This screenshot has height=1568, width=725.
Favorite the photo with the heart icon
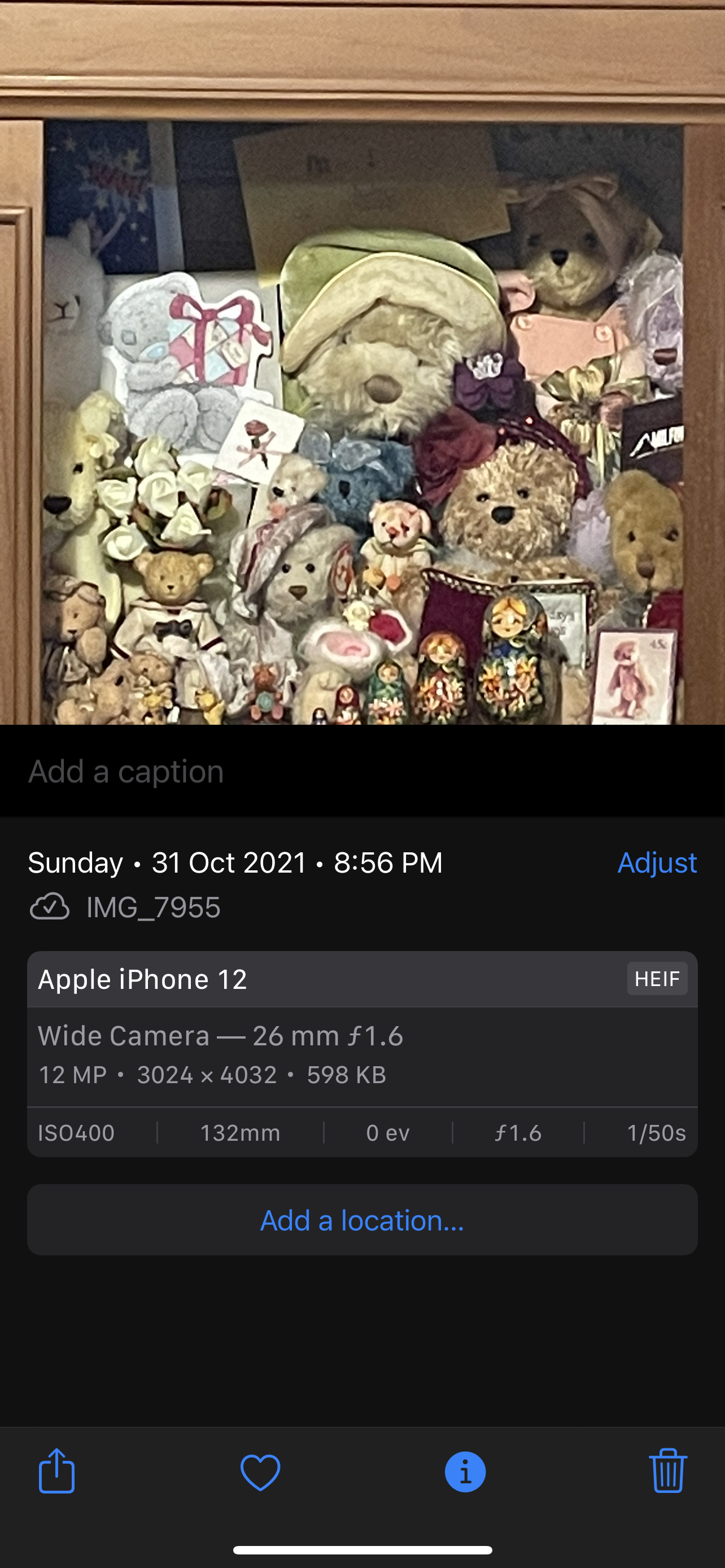260,1472
